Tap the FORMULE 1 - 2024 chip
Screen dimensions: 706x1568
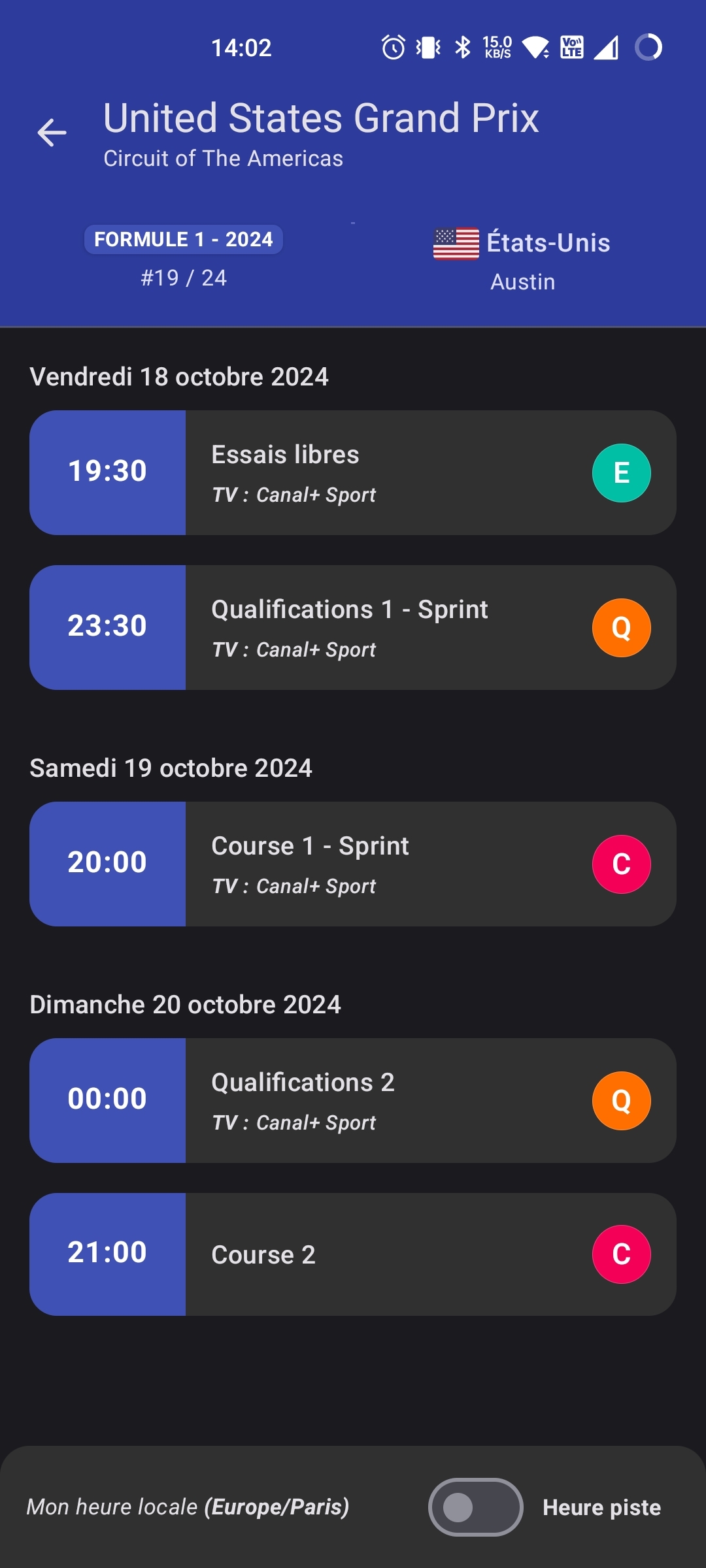184,240
